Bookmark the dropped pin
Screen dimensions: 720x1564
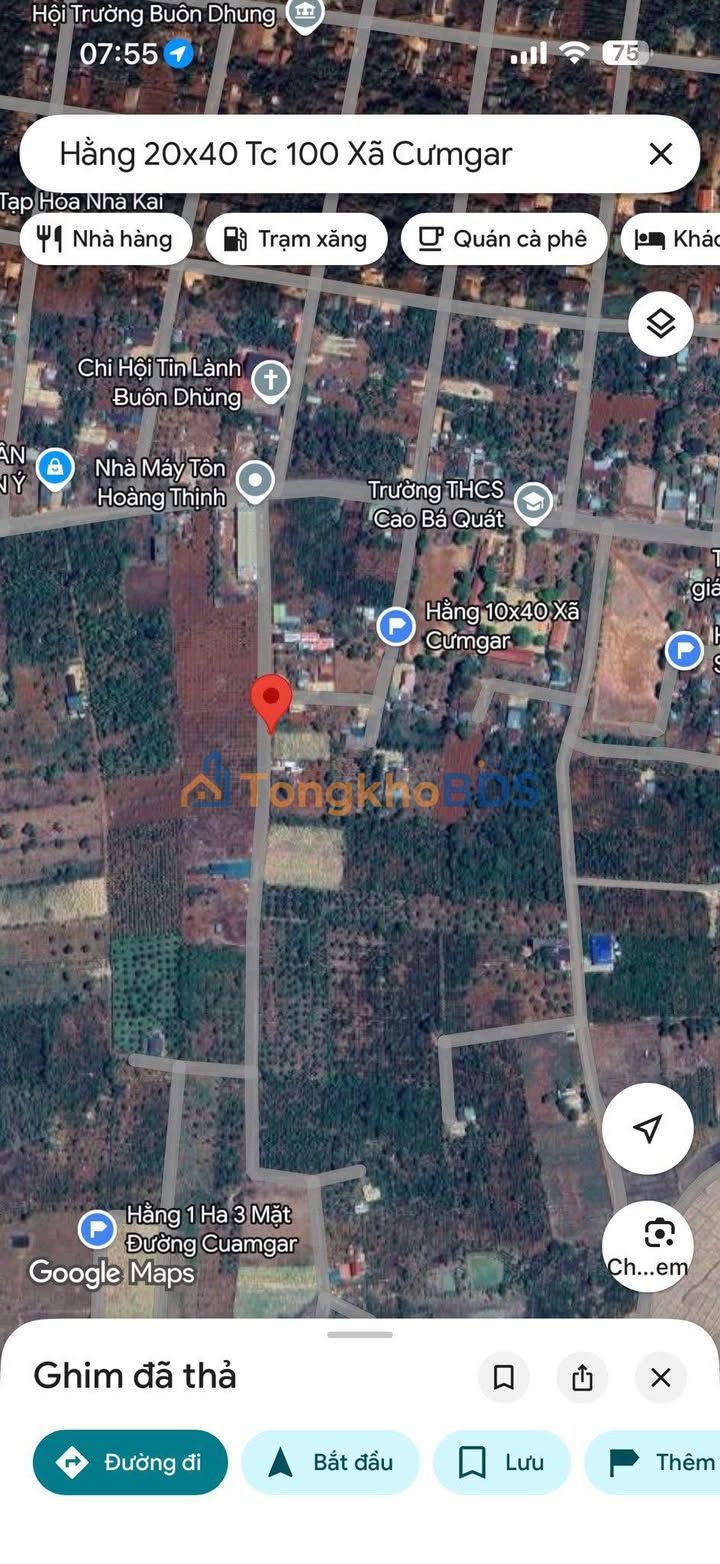[504, 1378]
